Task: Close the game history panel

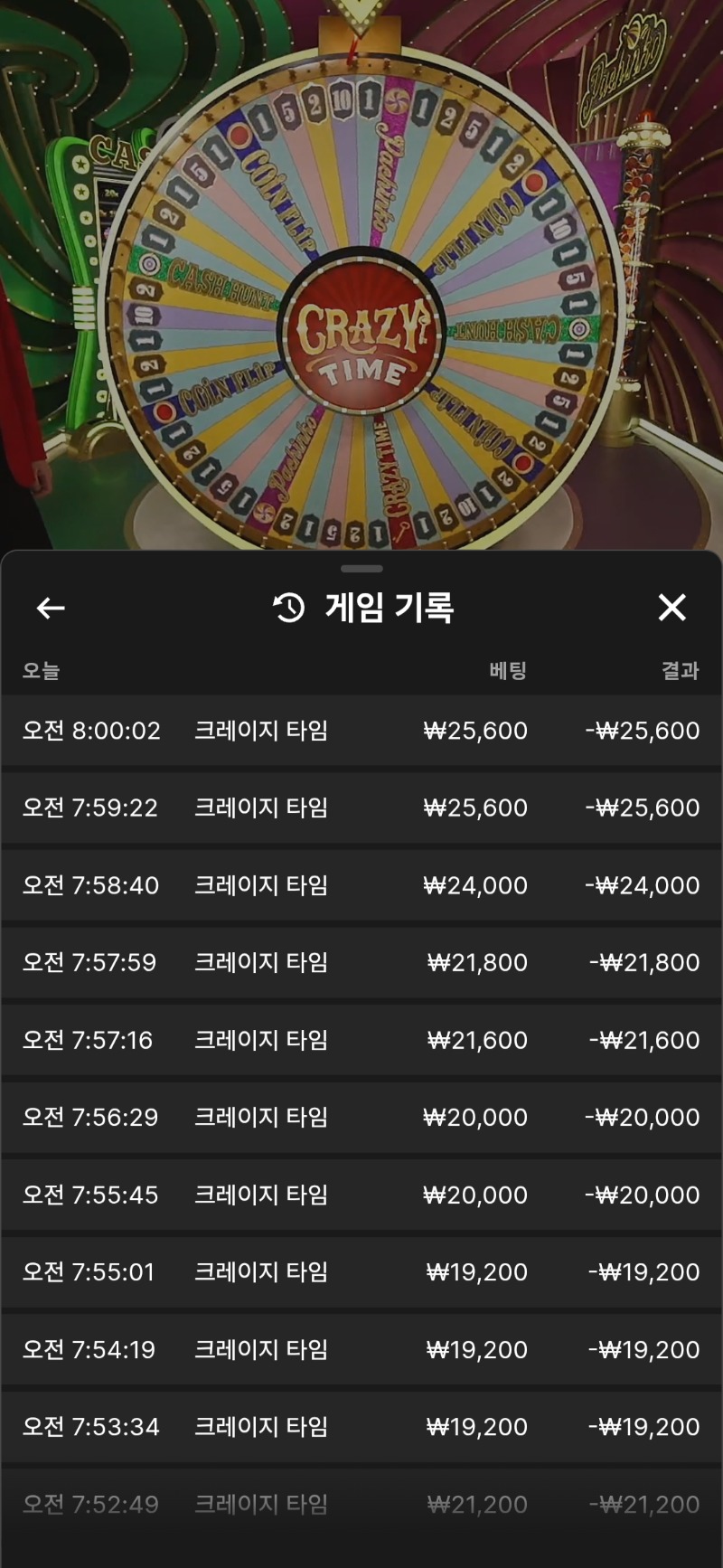Action: [671, 608]
